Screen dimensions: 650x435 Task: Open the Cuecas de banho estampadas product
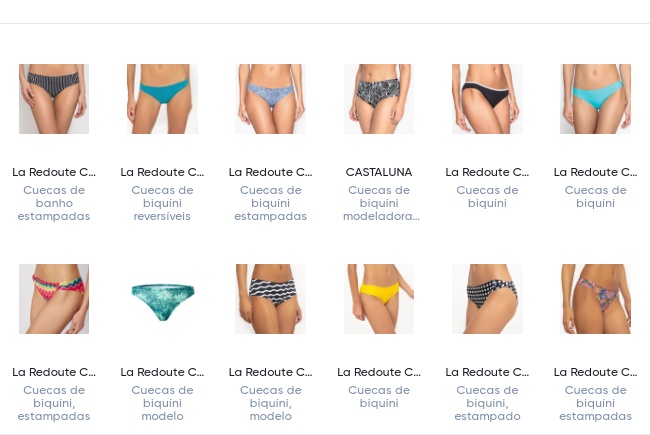pyautogui.click(x=54, y=99)
